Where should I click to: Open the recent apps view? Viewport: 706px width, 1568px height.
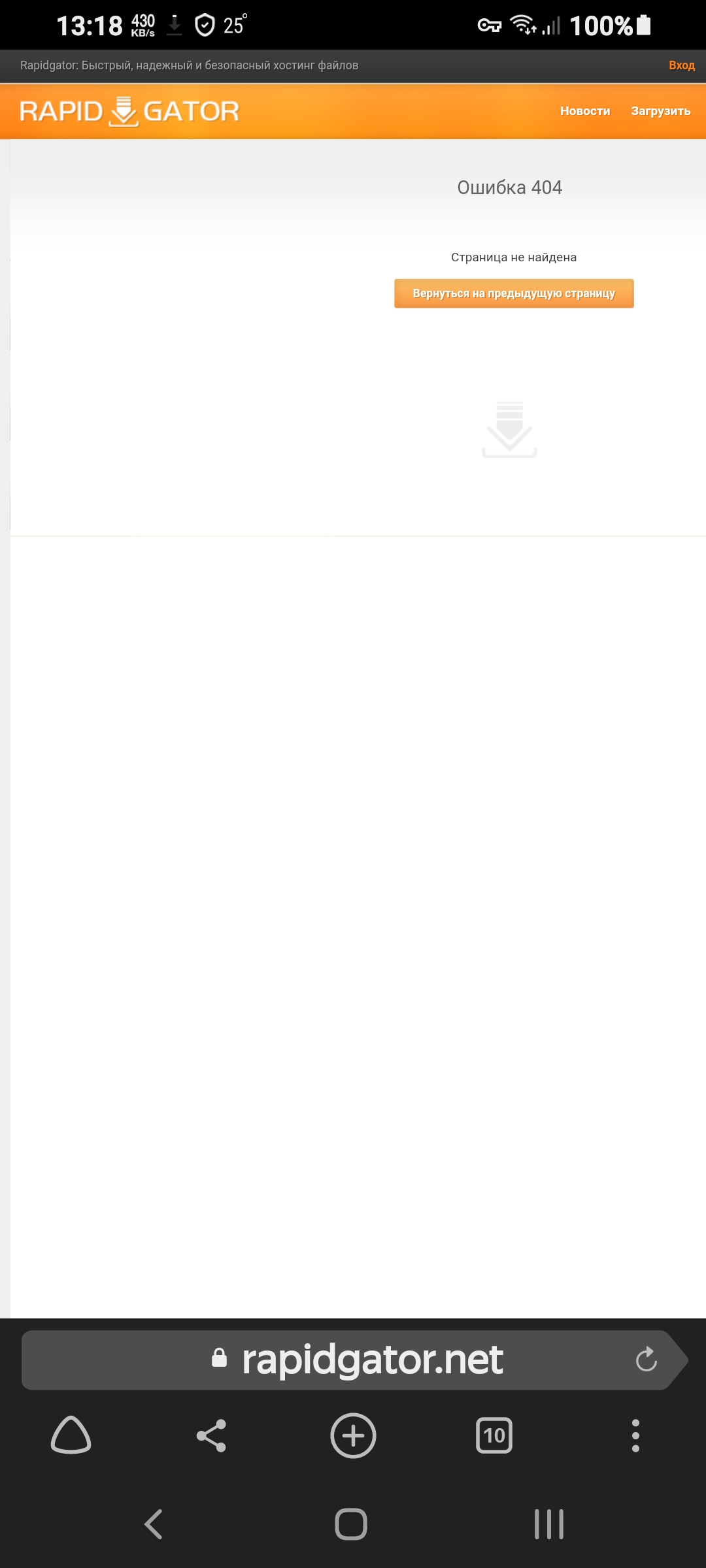(549, 1524)
